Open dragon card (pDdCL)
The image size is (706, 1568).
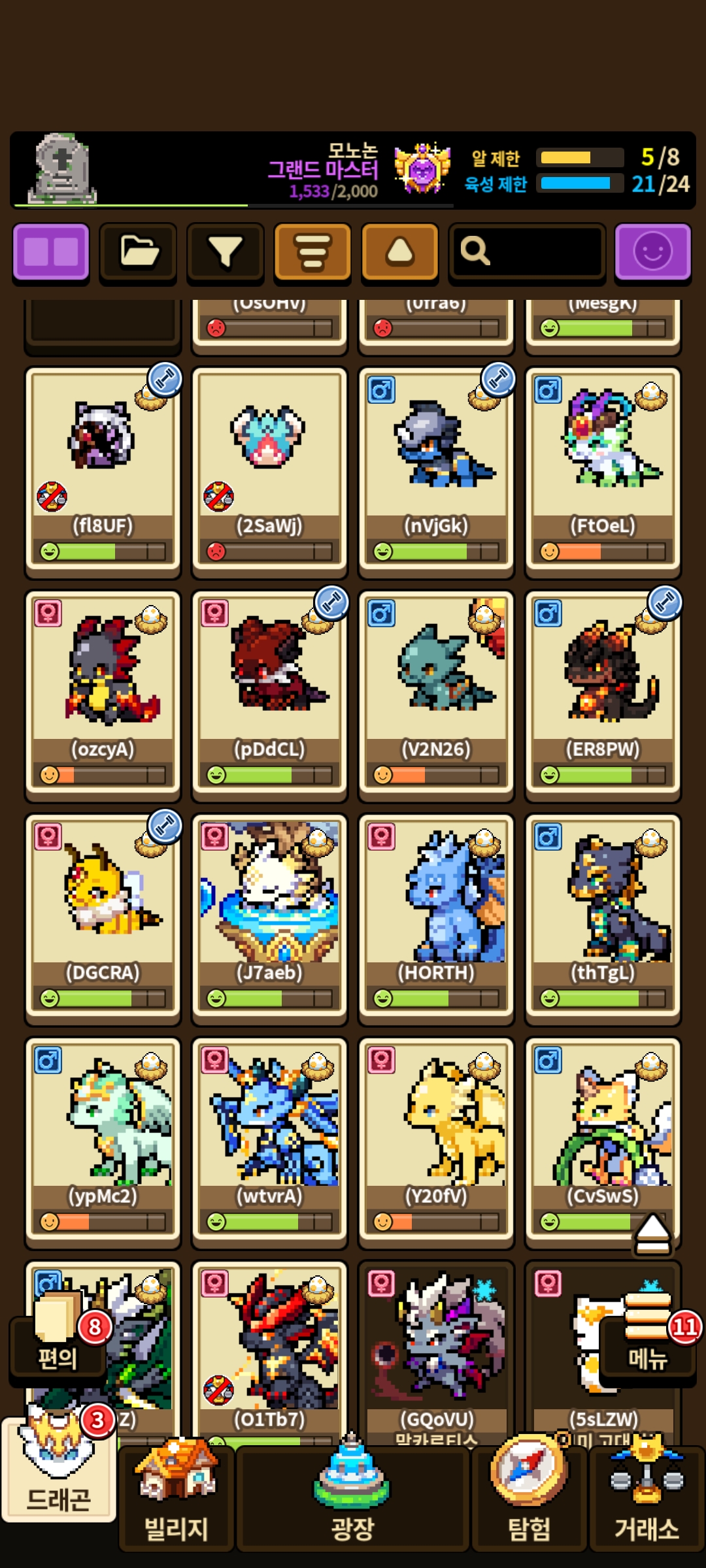coord(269,694)
